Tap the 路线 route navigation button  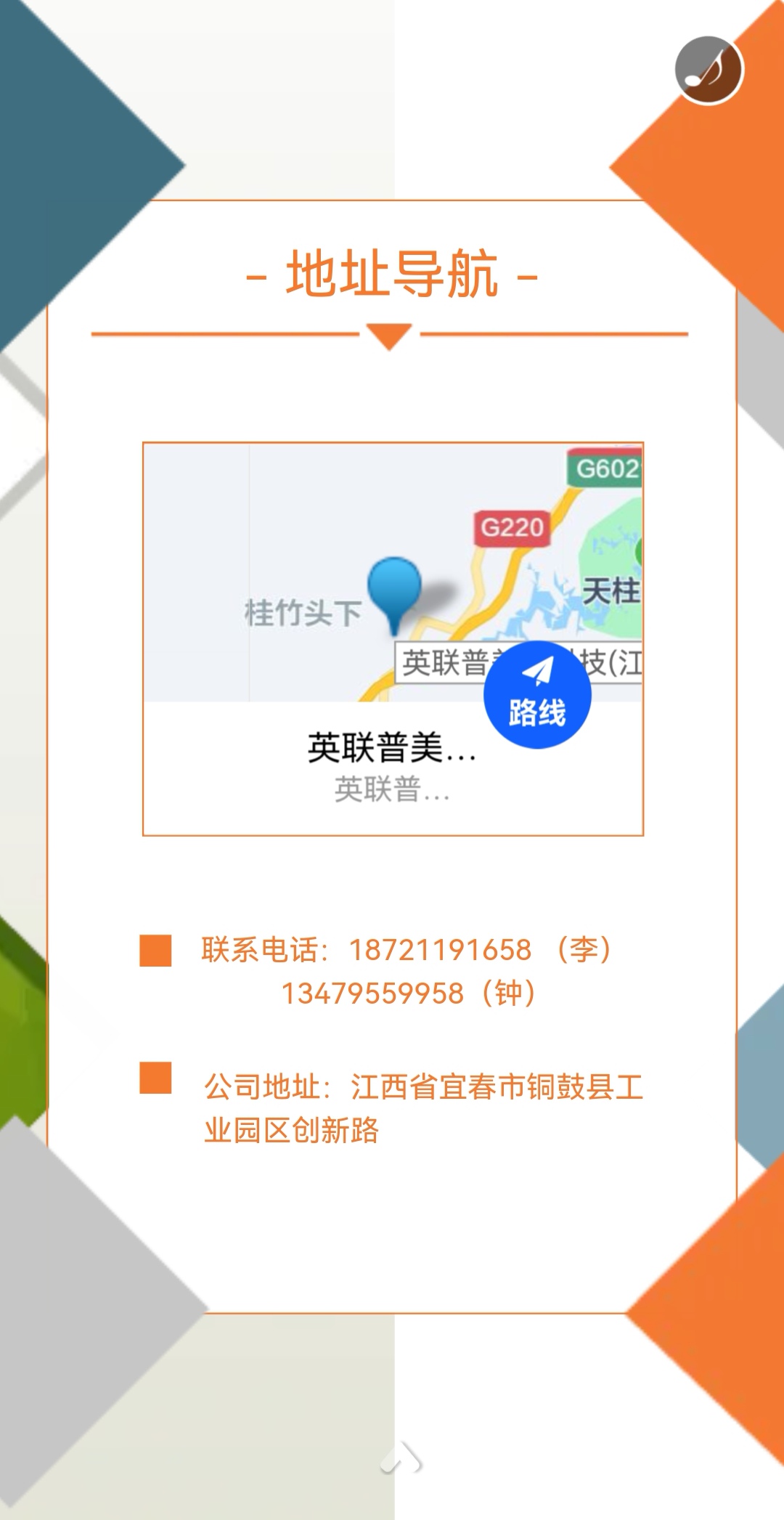[x=537, y=695]
